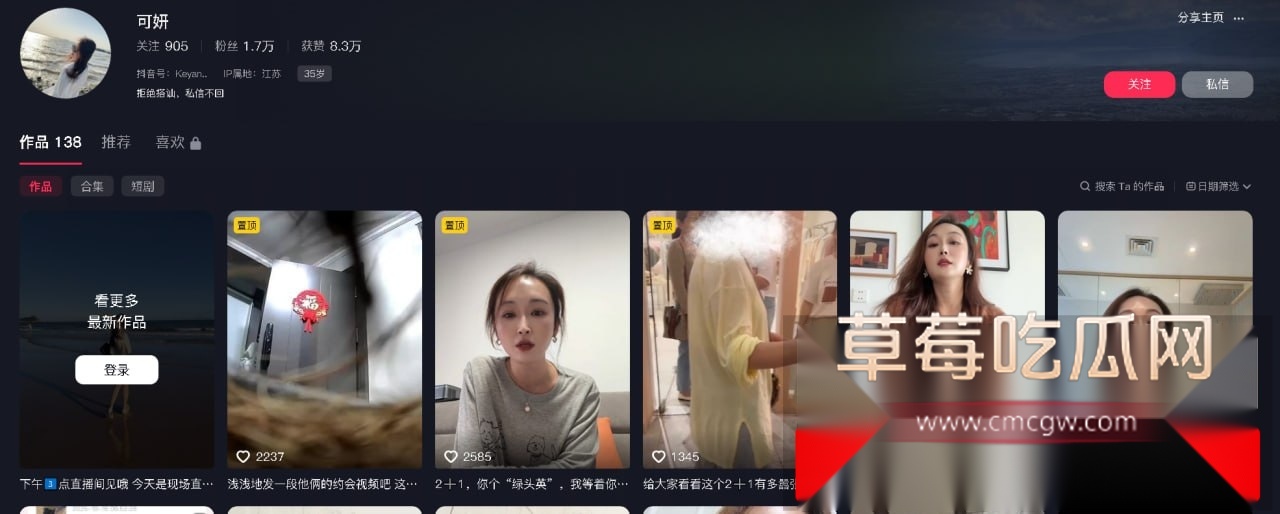Select the 短剧 chip
The height and width of the screenshot is (514, 1280).
(x=143, y=186)
